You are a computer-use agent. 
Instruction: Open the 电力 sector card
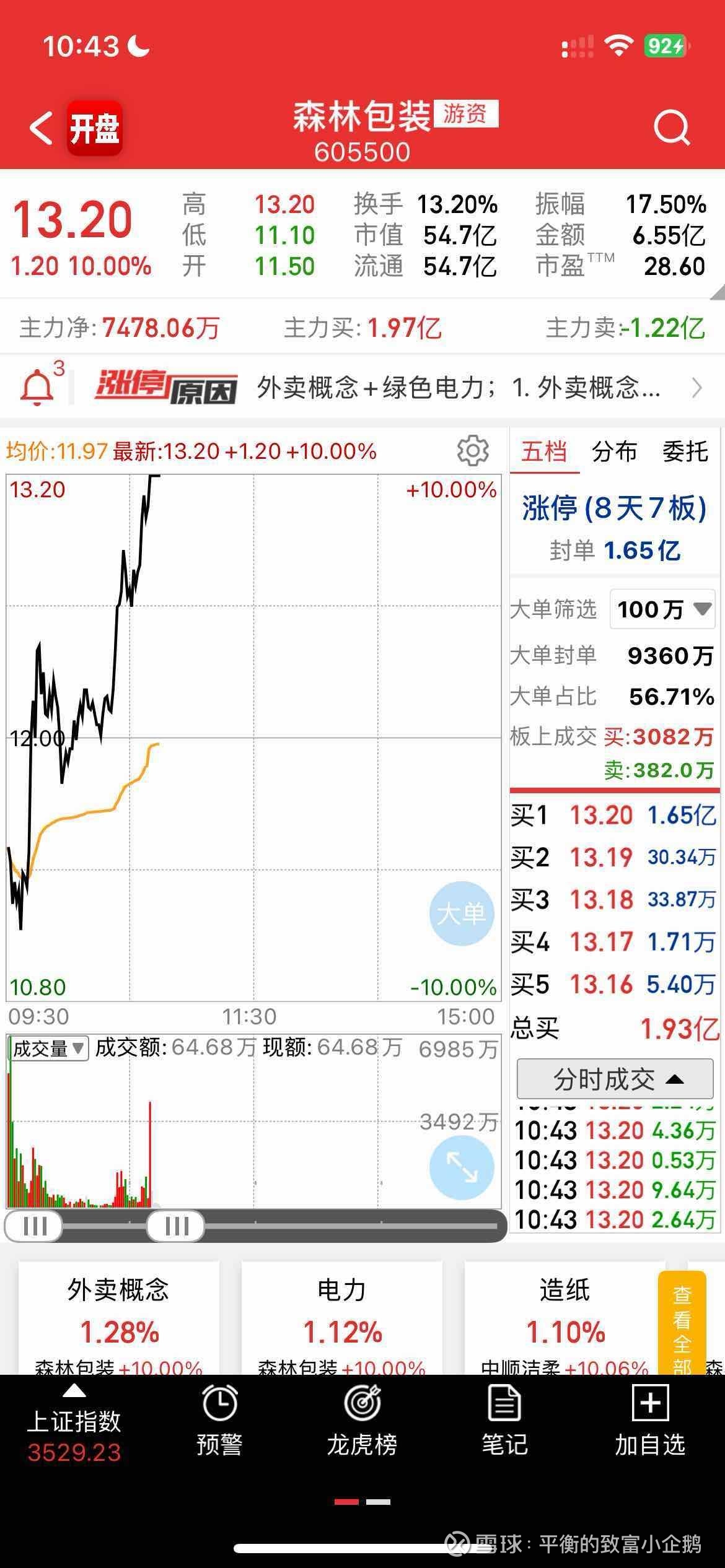[x=341, y=1317]
